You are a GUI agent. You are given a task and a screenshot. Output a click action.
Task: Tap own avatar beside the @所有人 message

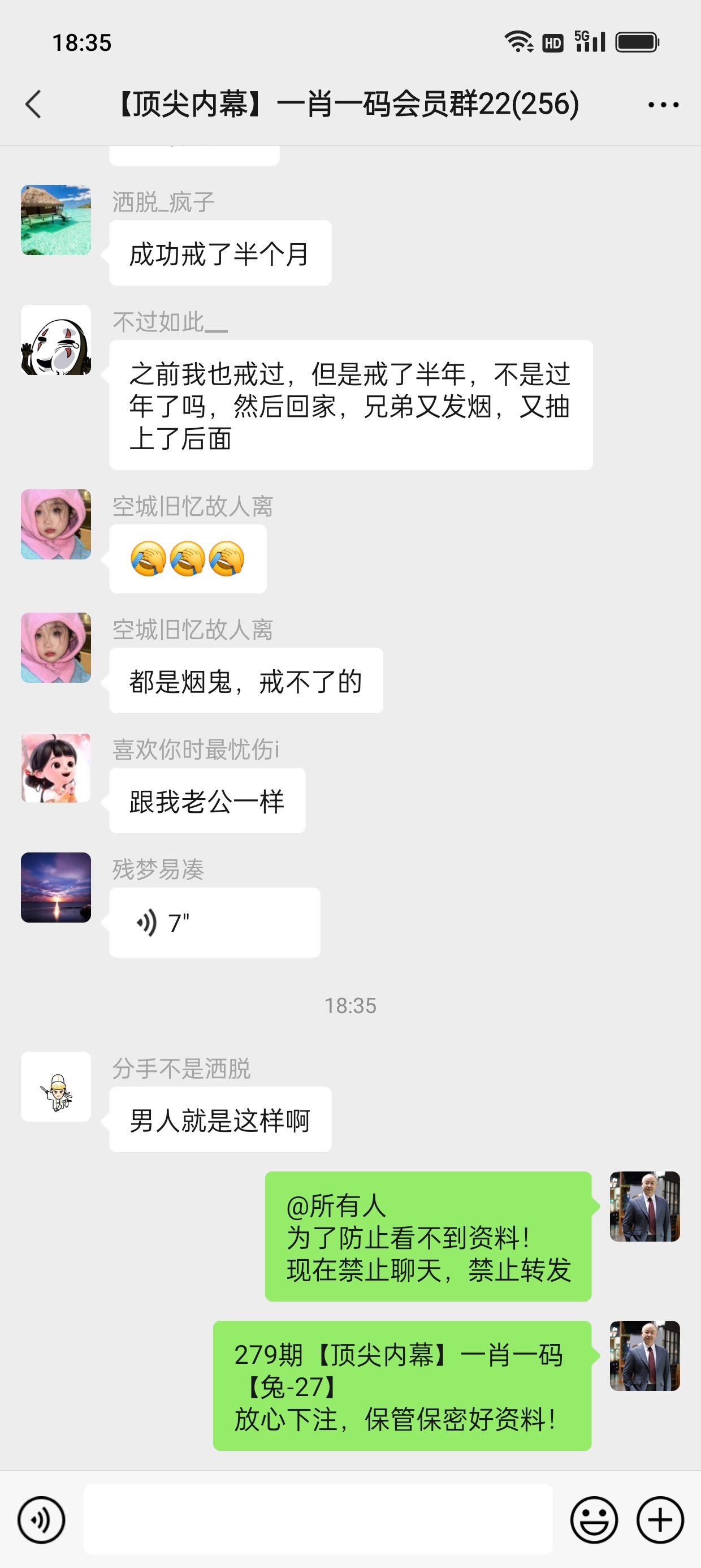[x=644, y=1206]
